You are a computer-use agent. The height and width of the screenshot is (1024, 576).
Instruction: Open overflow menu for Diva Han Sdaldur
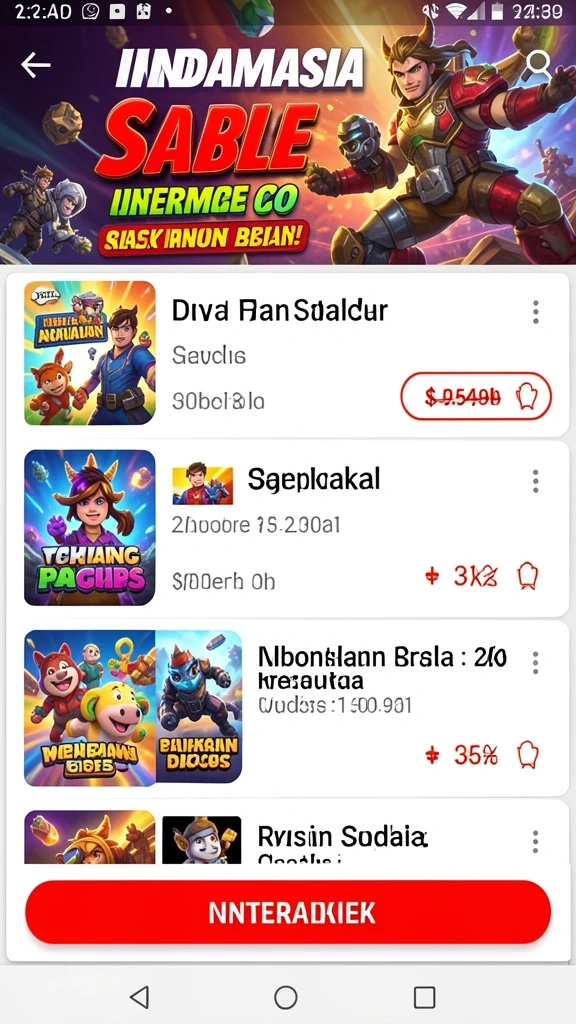(x=536, y=312)
